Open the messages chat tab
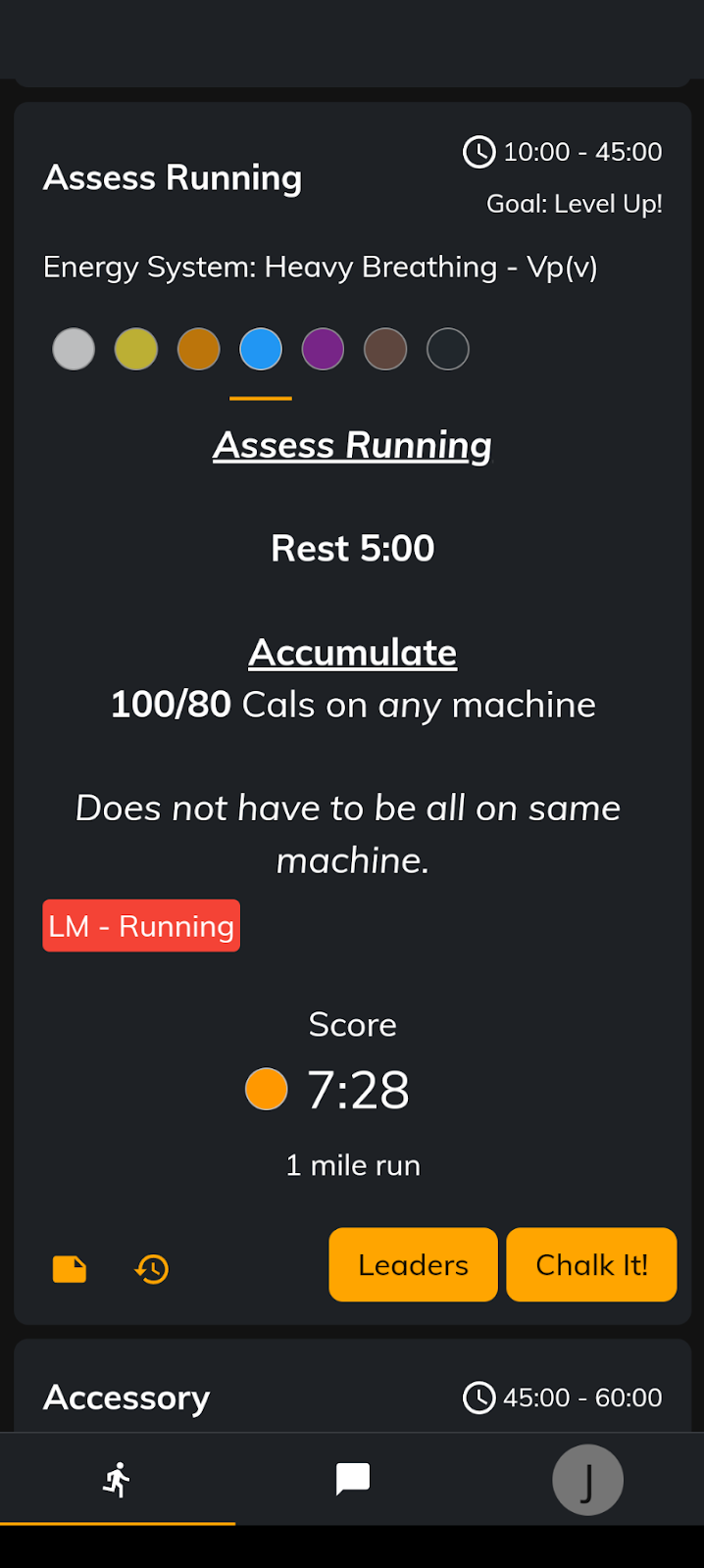Screen dimensions: 704x1568 352,1479
